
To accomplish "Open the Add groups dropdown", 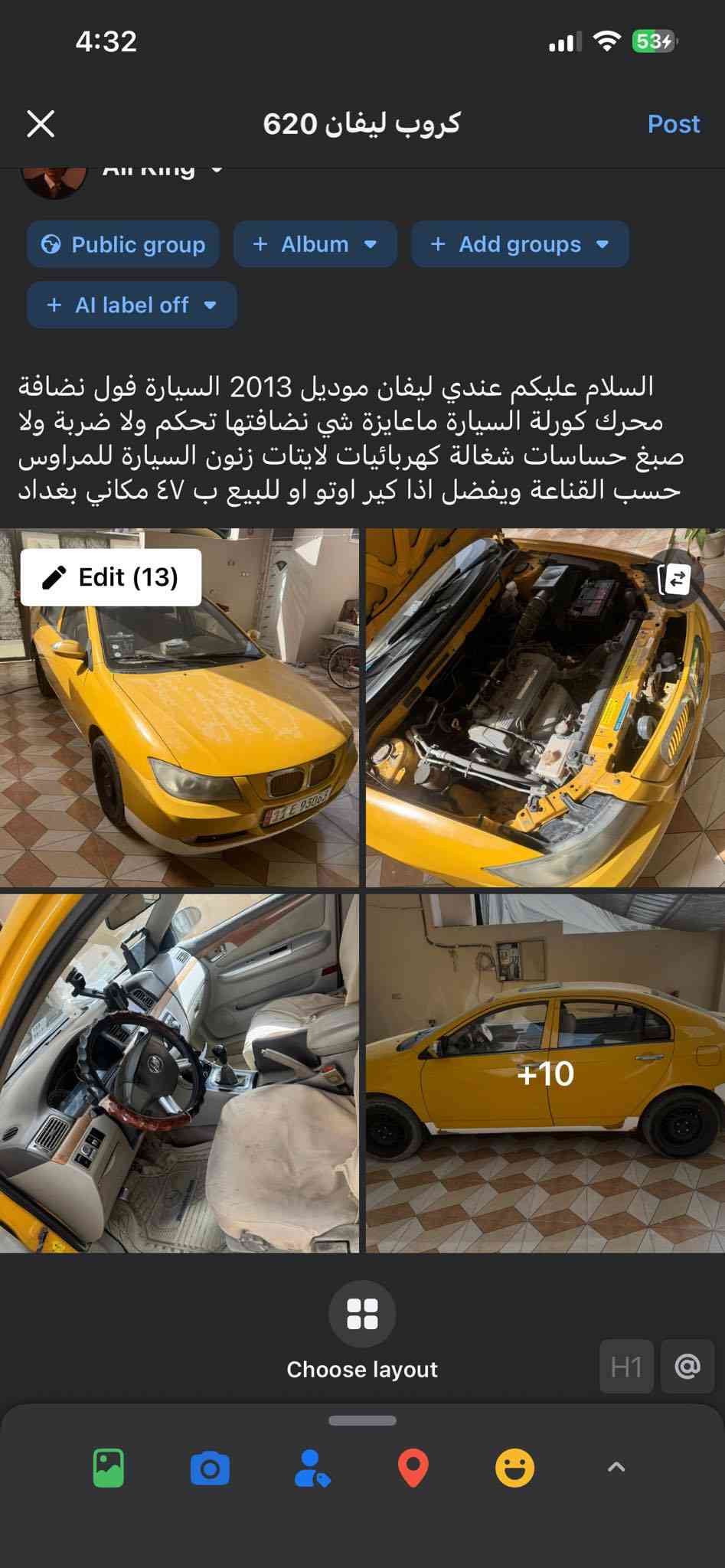I will click(x=520, y=244).
